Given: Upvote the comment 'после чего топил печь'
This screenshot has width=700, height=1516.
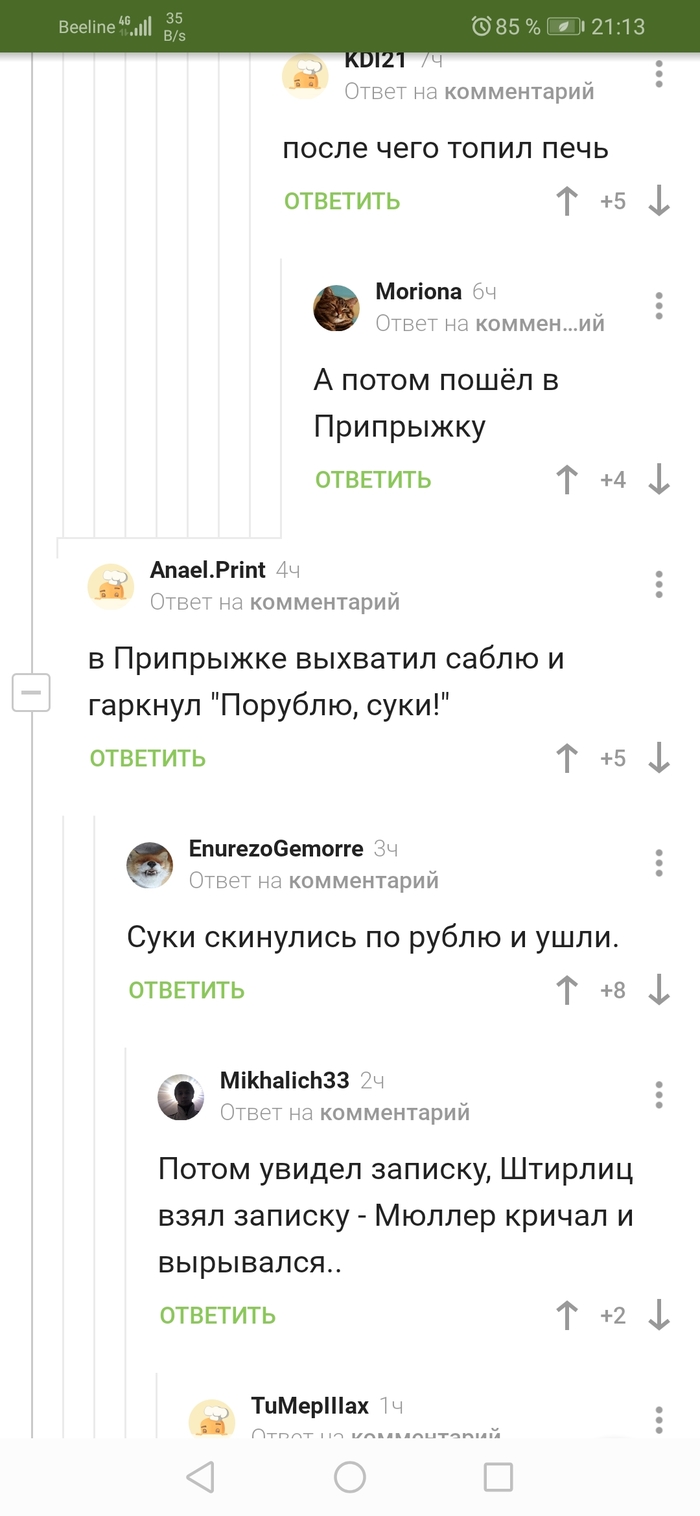Looking at the screenshot, I should coord(567,201).
